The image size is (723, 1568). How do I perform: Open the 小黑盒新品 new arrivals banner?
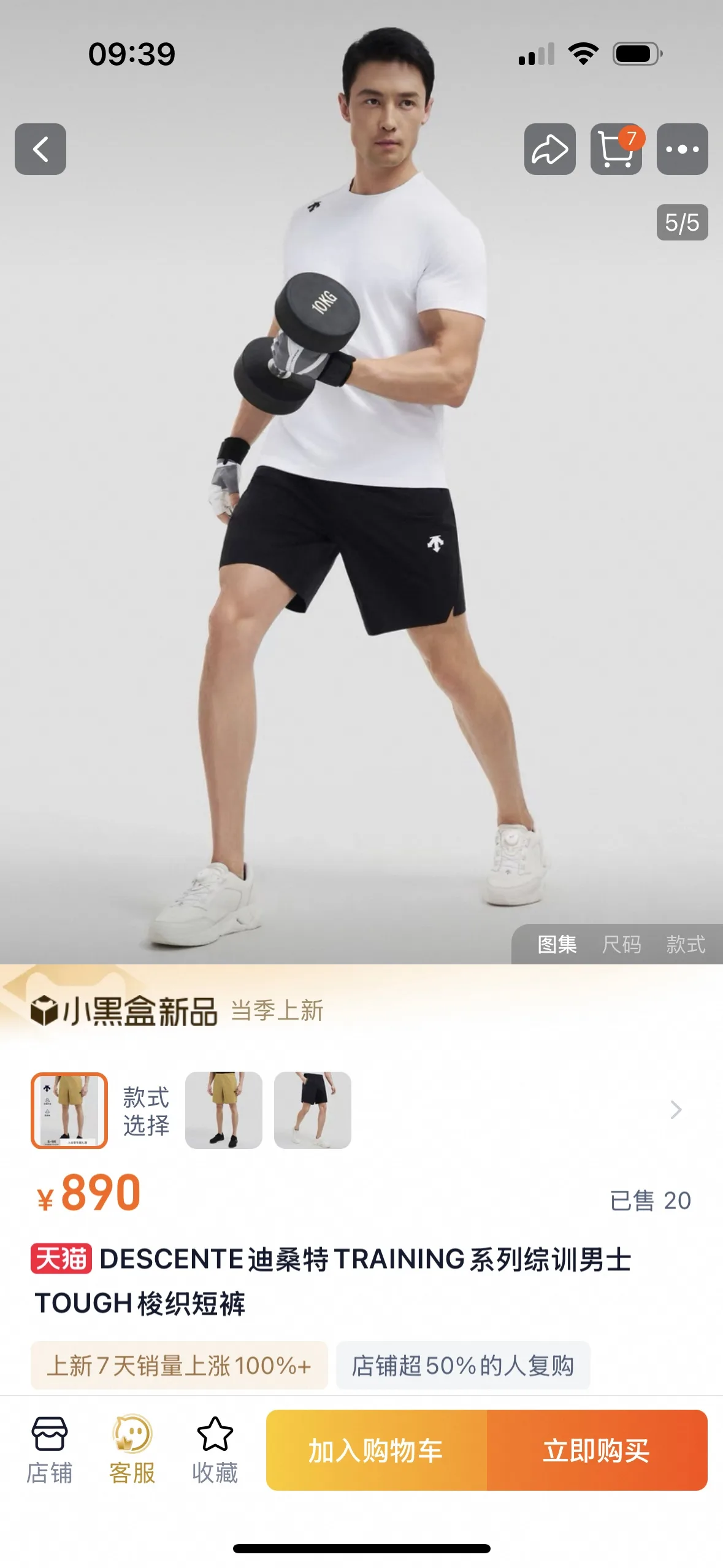click(x=178, y=1010)
